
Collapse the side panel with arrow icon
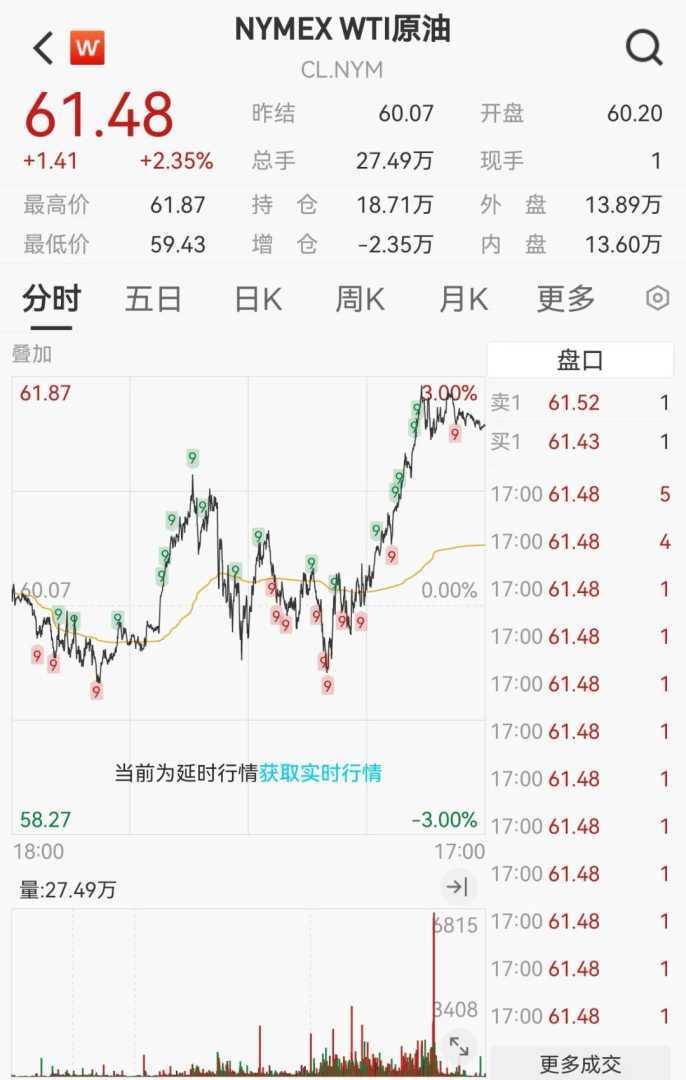coord(457,887)
